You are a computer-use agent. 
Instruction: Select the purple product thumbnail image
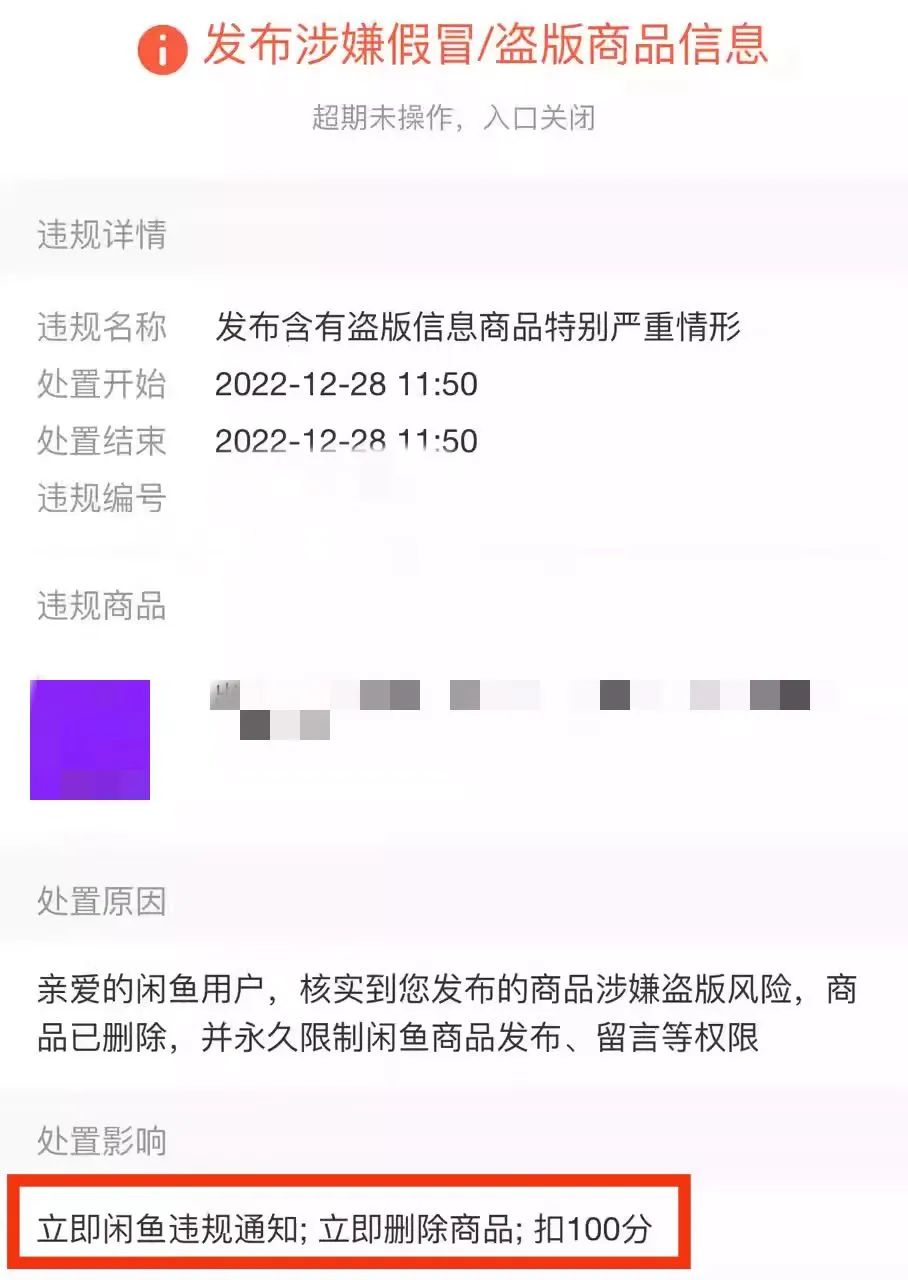(x=89, y=740)
